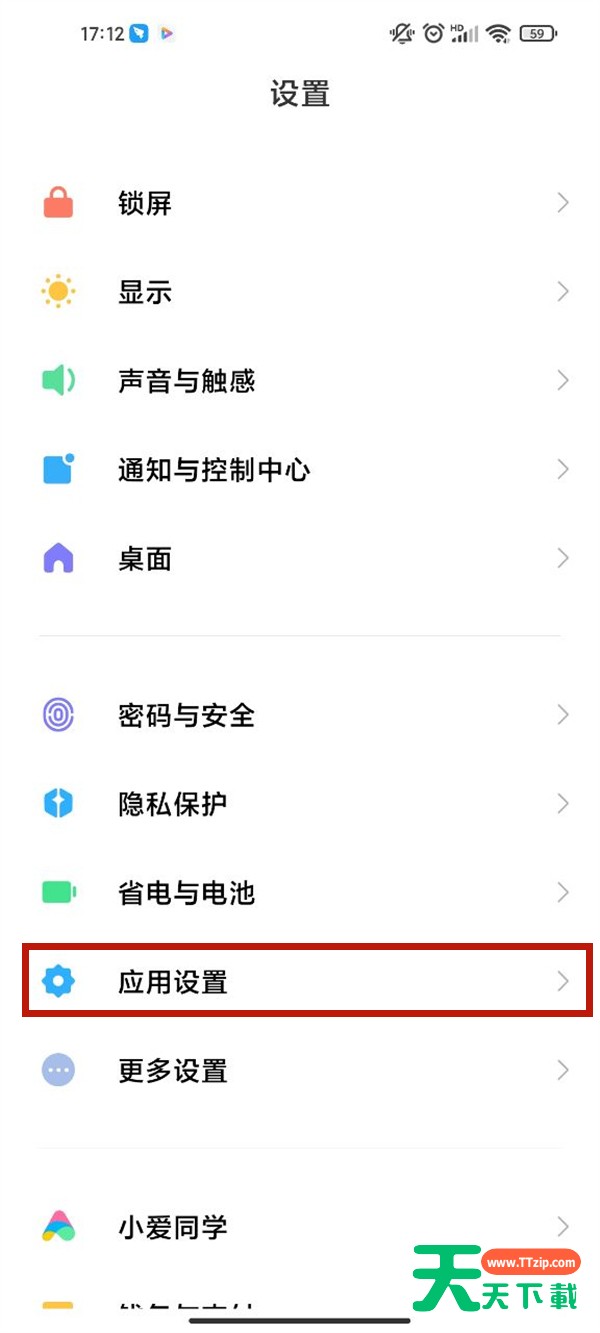Open 小爱同学 settings
600x1333 pixels.
point(300,1226)
